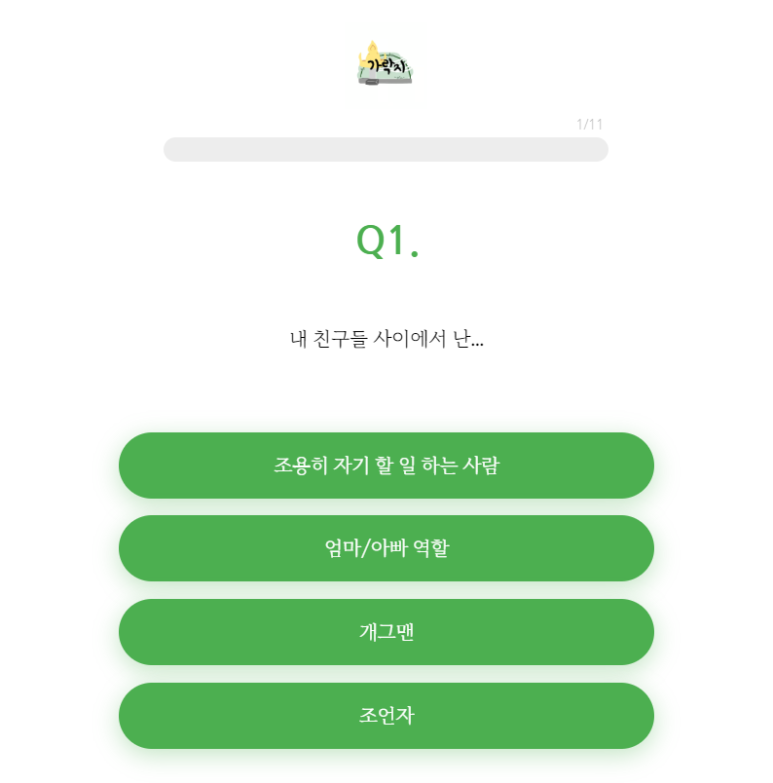773x783 pixels.
Task: Click the first green answer pill
Action: click(x=386, y=465)
